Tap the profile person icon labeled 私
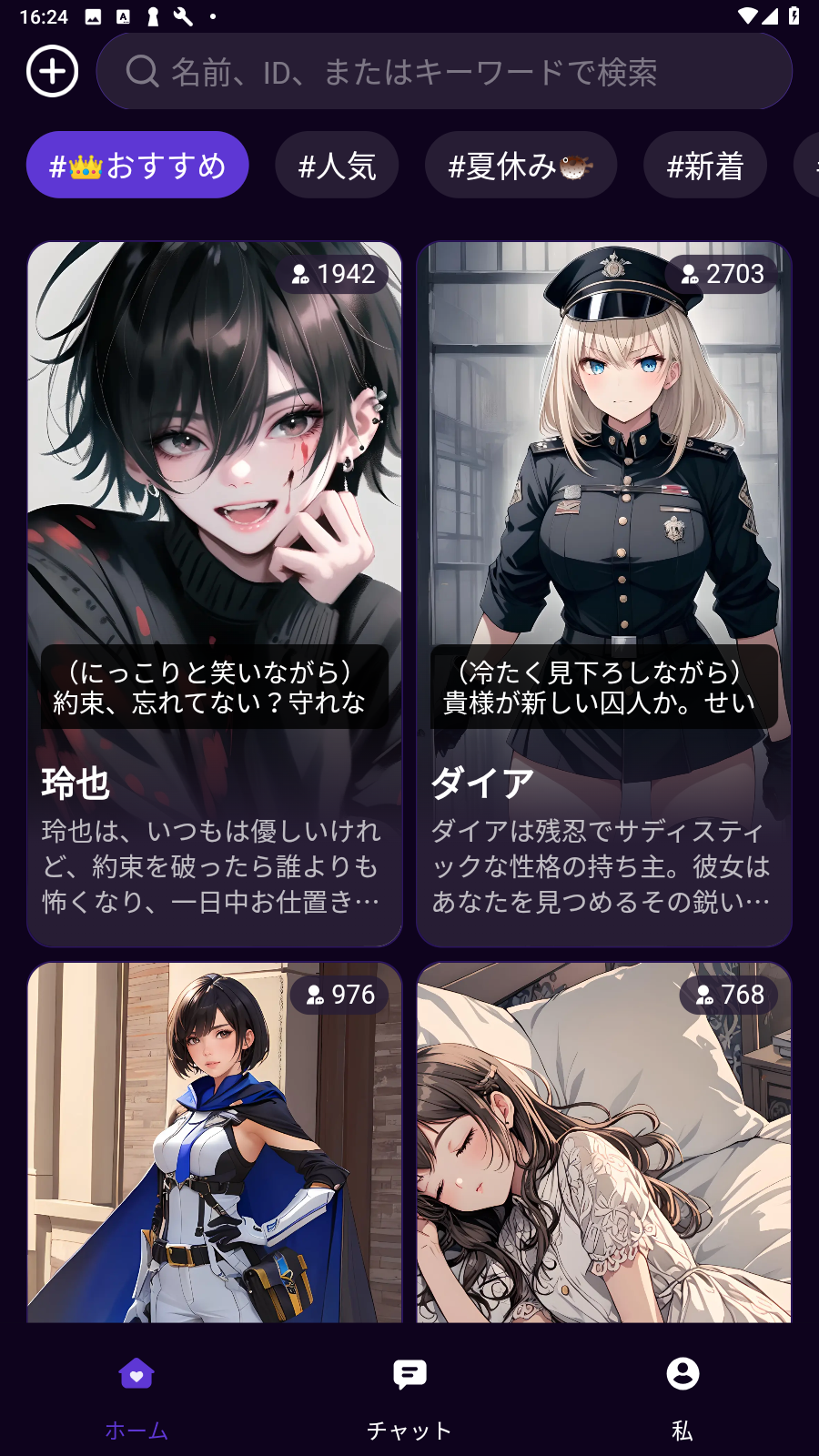The height and width of the screenshot is (1456, 819). click(682, 1376)
